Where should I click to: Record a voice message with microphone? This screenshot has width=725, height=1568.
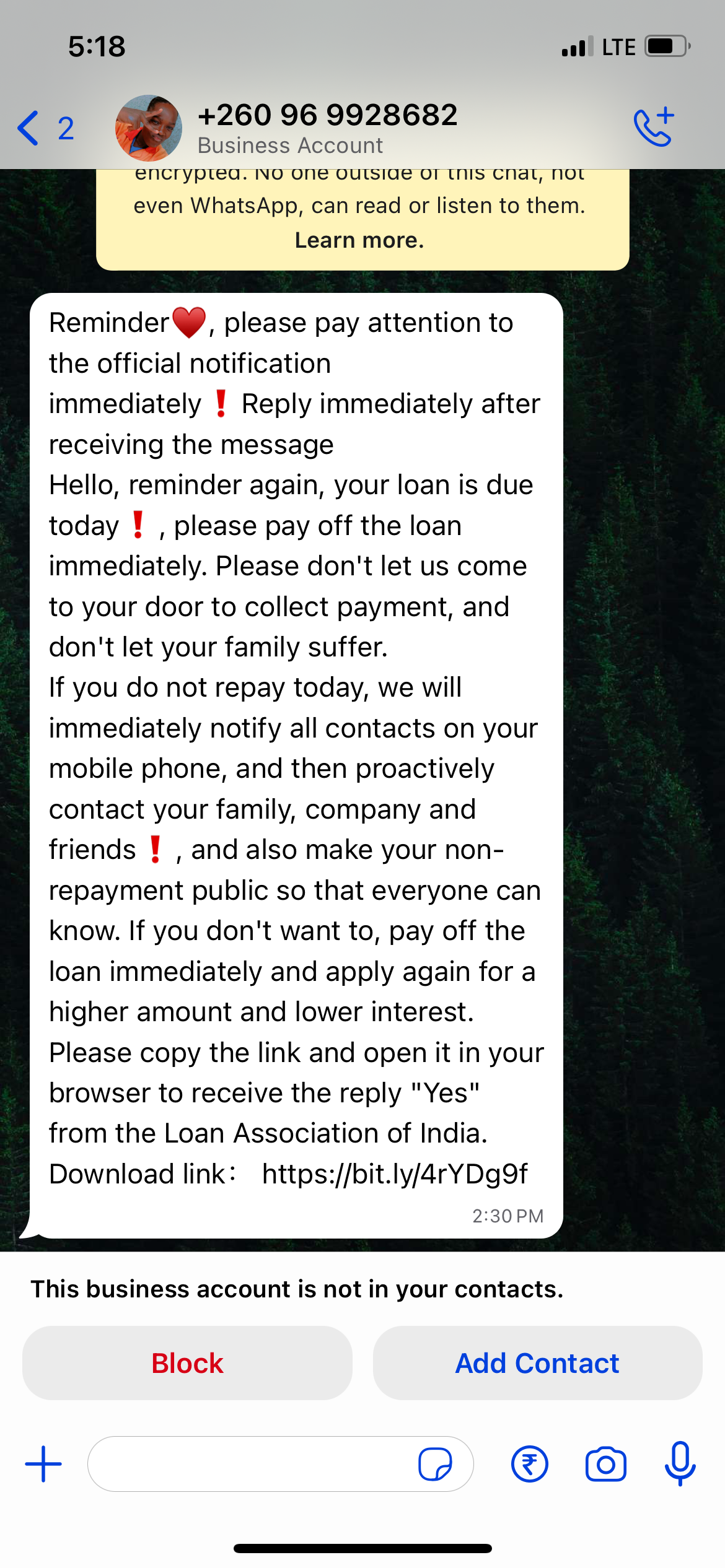point(680,1464)
